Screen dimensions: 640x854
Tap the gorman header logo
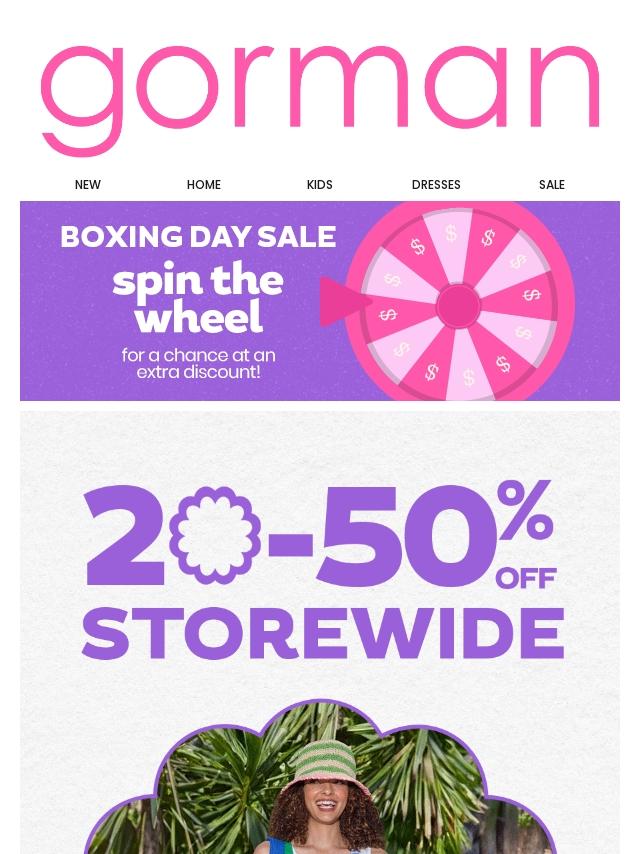pyautogui.click(x=320, y=98)
